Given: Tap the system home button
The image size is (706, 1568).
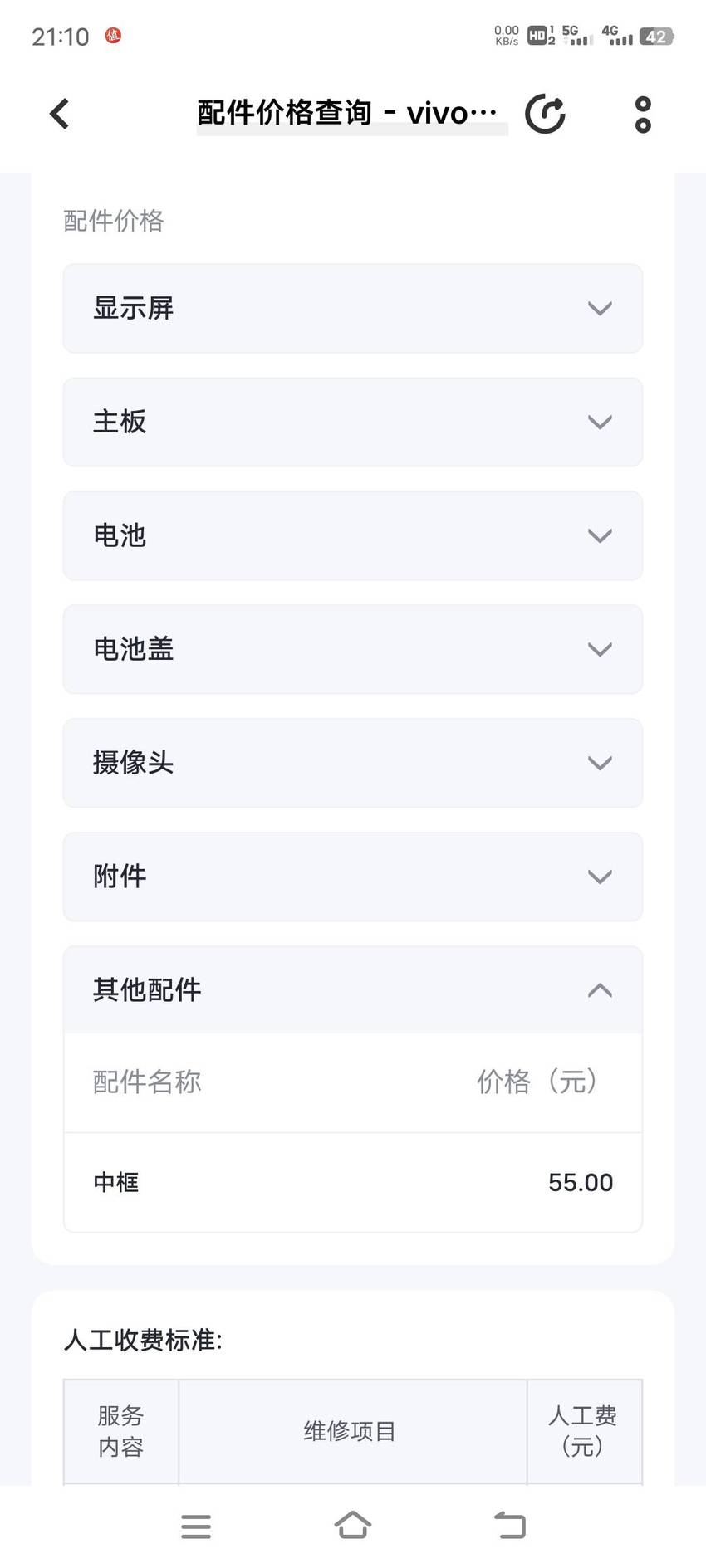Looking at the screenshot, I should 353,1525.
